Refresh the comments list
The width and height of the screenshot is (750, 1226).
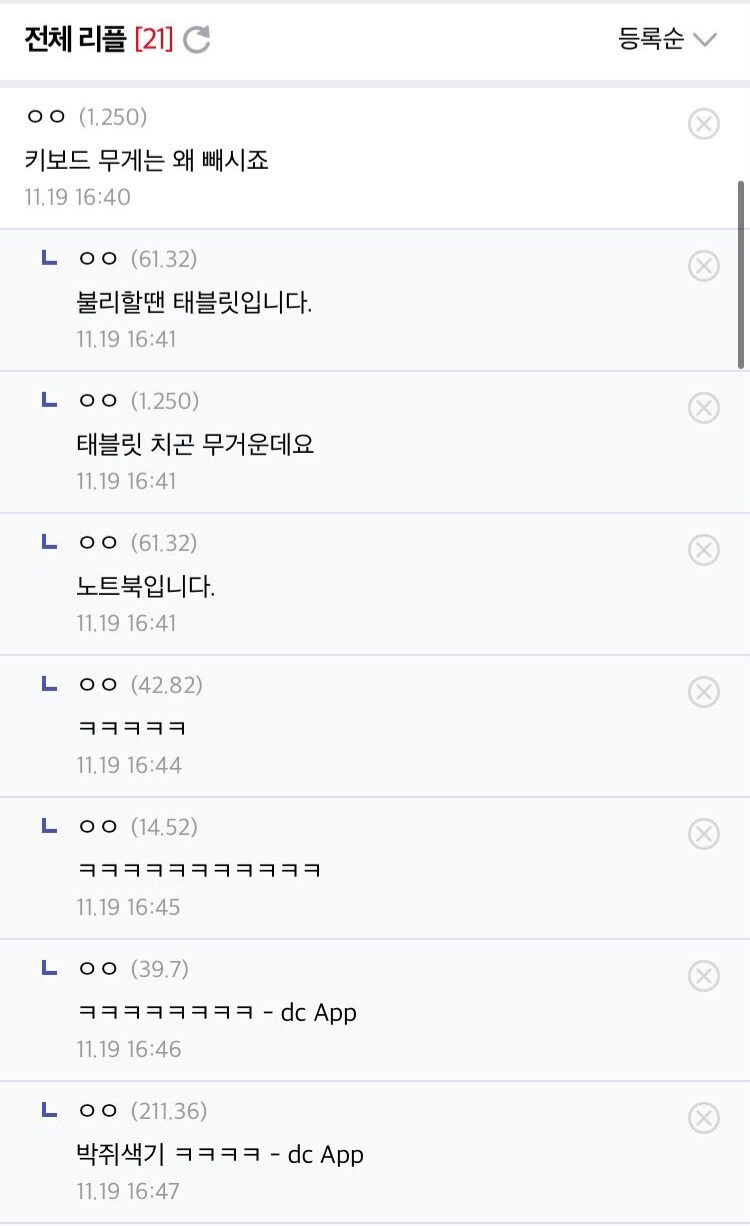point(197,40)
